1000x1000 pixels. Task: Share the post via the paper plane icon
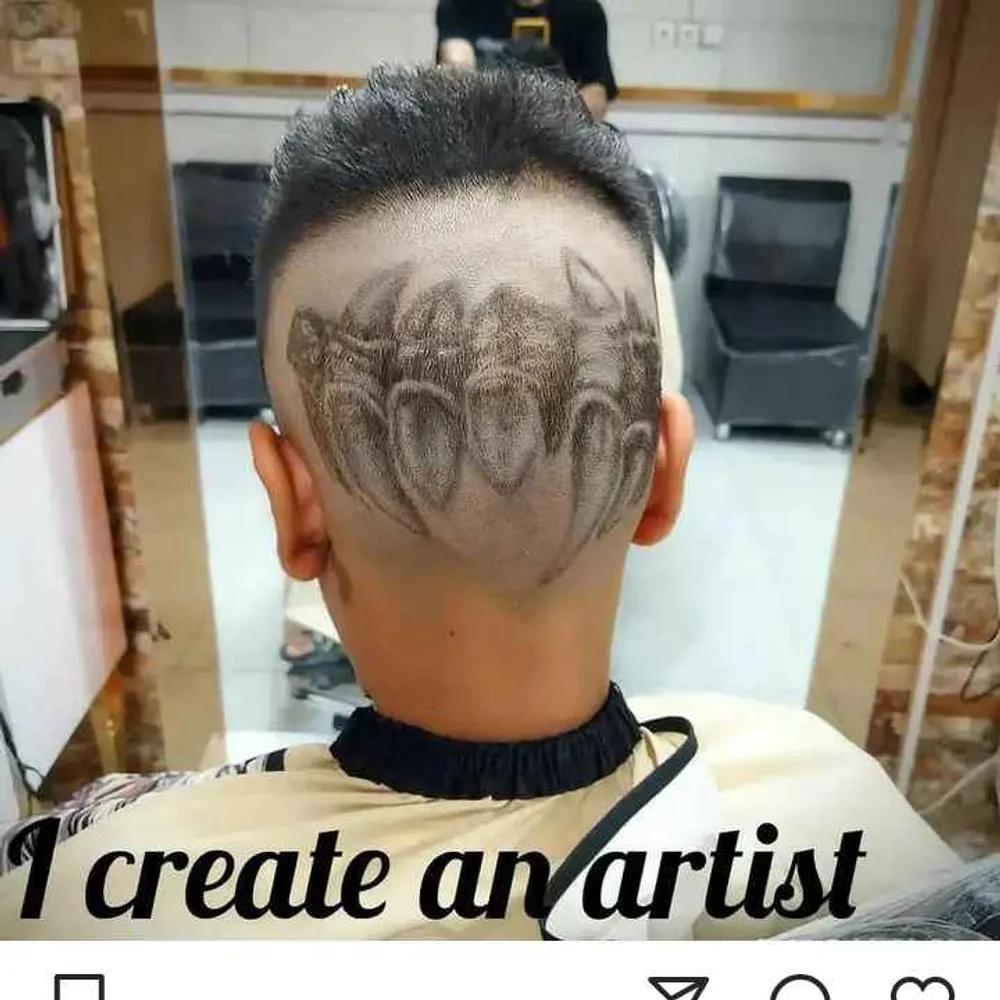coord(678,989)
